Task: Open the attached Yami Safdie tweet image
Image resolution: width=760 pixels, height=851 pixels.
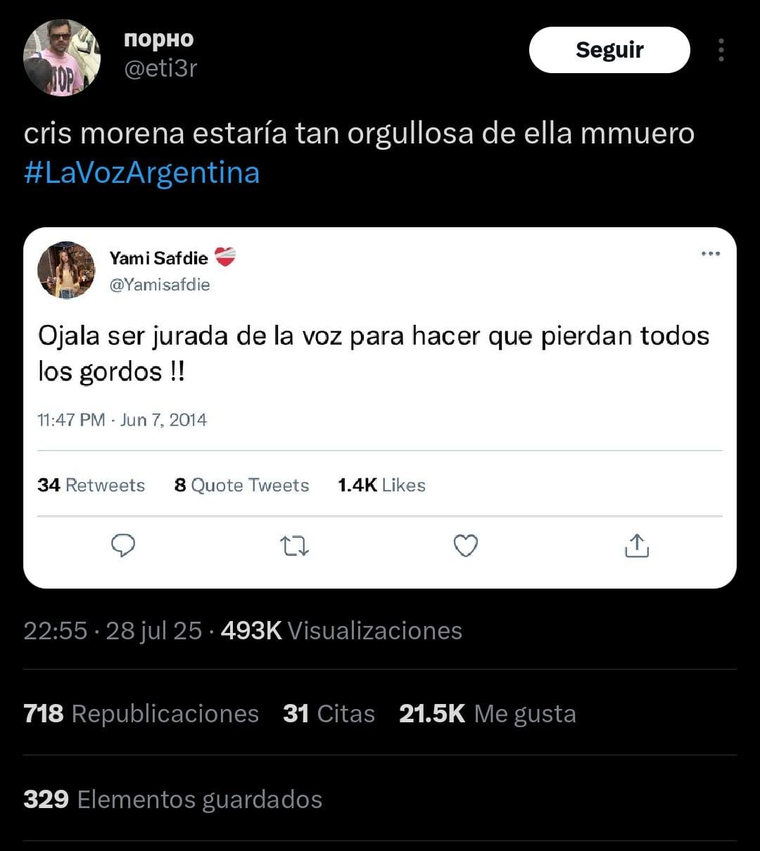Action: pos(379,407)
